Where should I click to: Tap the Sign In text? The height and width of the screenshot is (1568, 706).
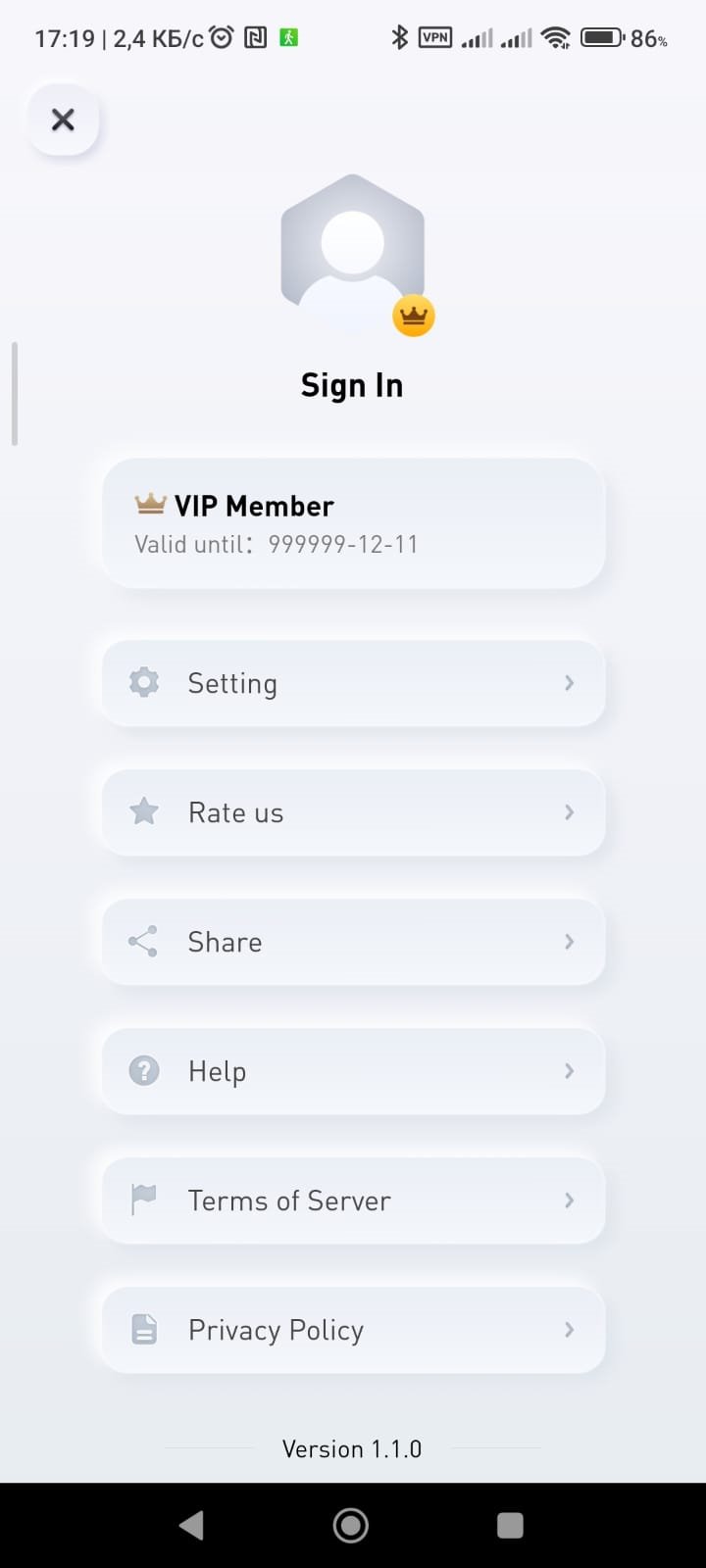coord(352,385)
